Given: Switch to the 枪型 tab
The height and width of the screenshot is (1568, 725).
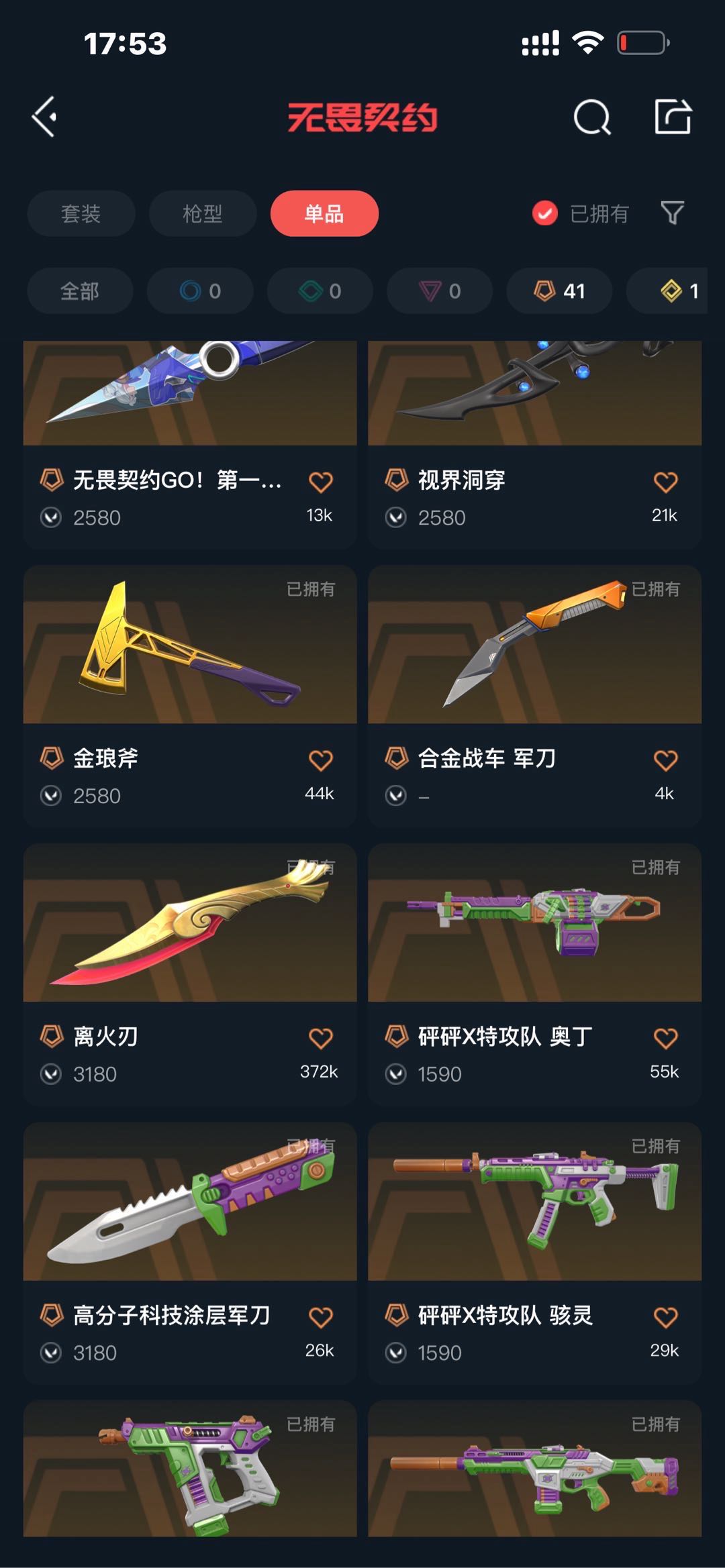Looking at the screenshot, I should pyautogui.click(x=202, y=214).
